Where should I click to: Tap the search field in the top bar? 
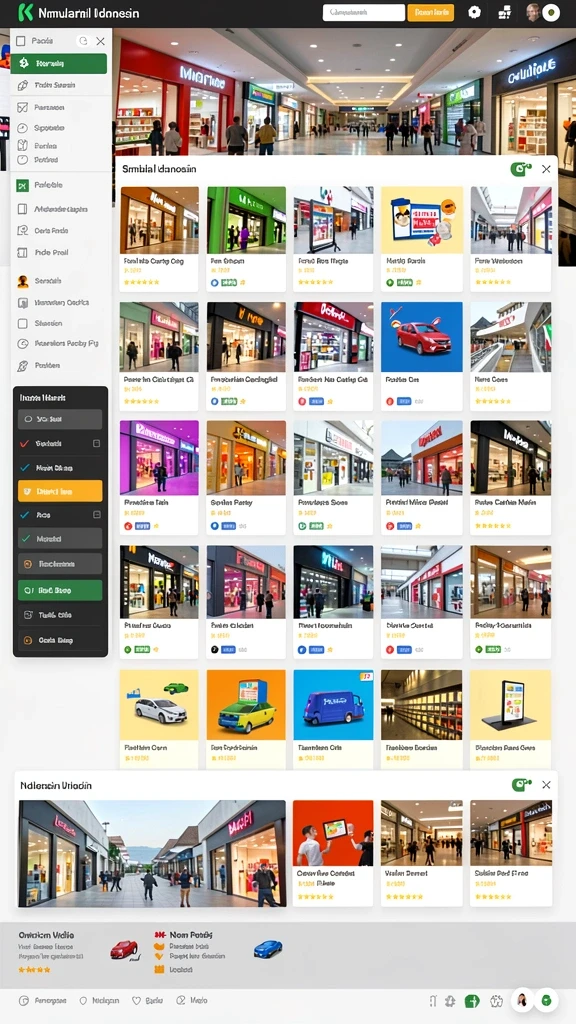(364, 12)
